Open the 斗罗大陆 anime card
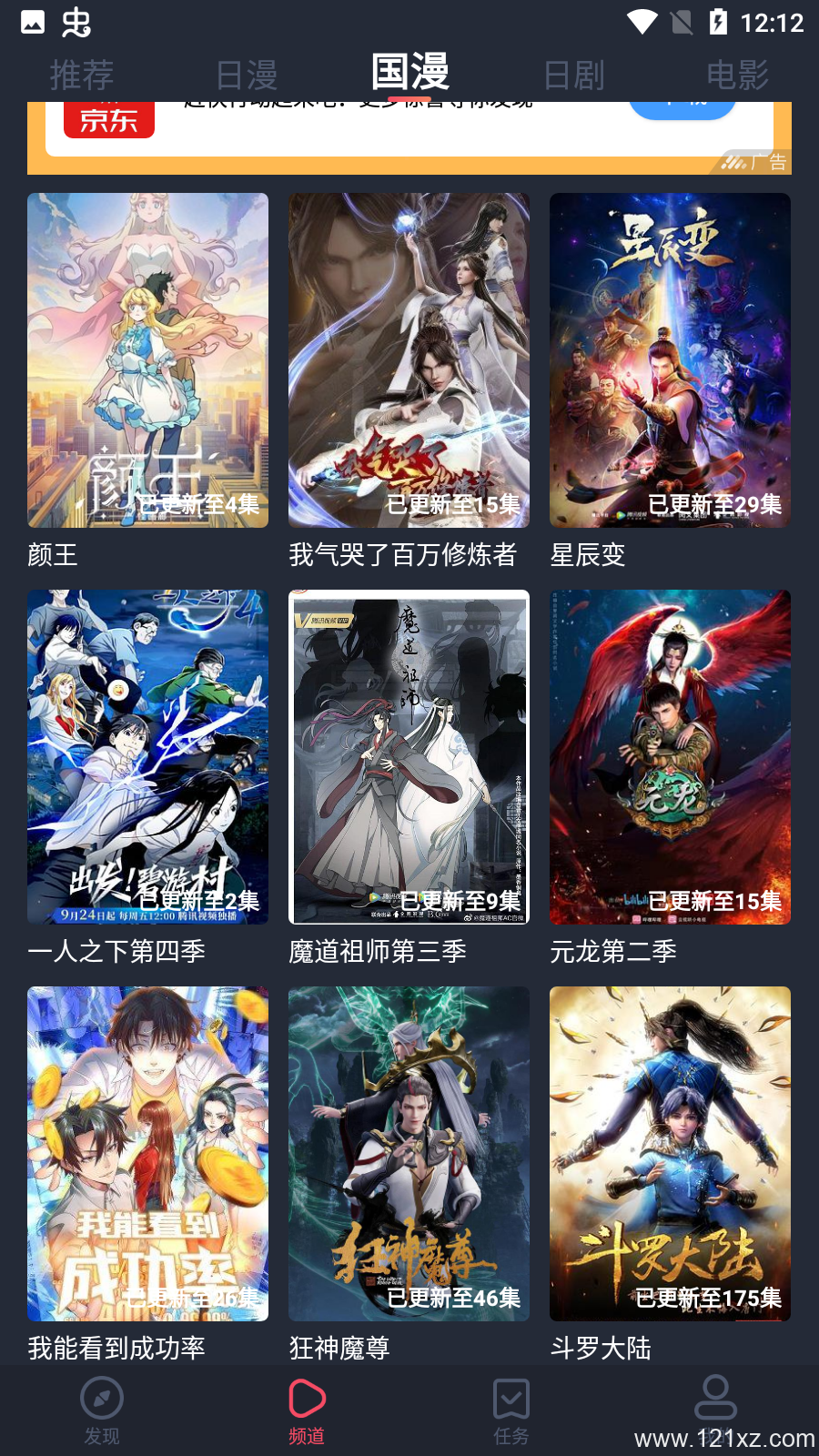 point(670,1154)
